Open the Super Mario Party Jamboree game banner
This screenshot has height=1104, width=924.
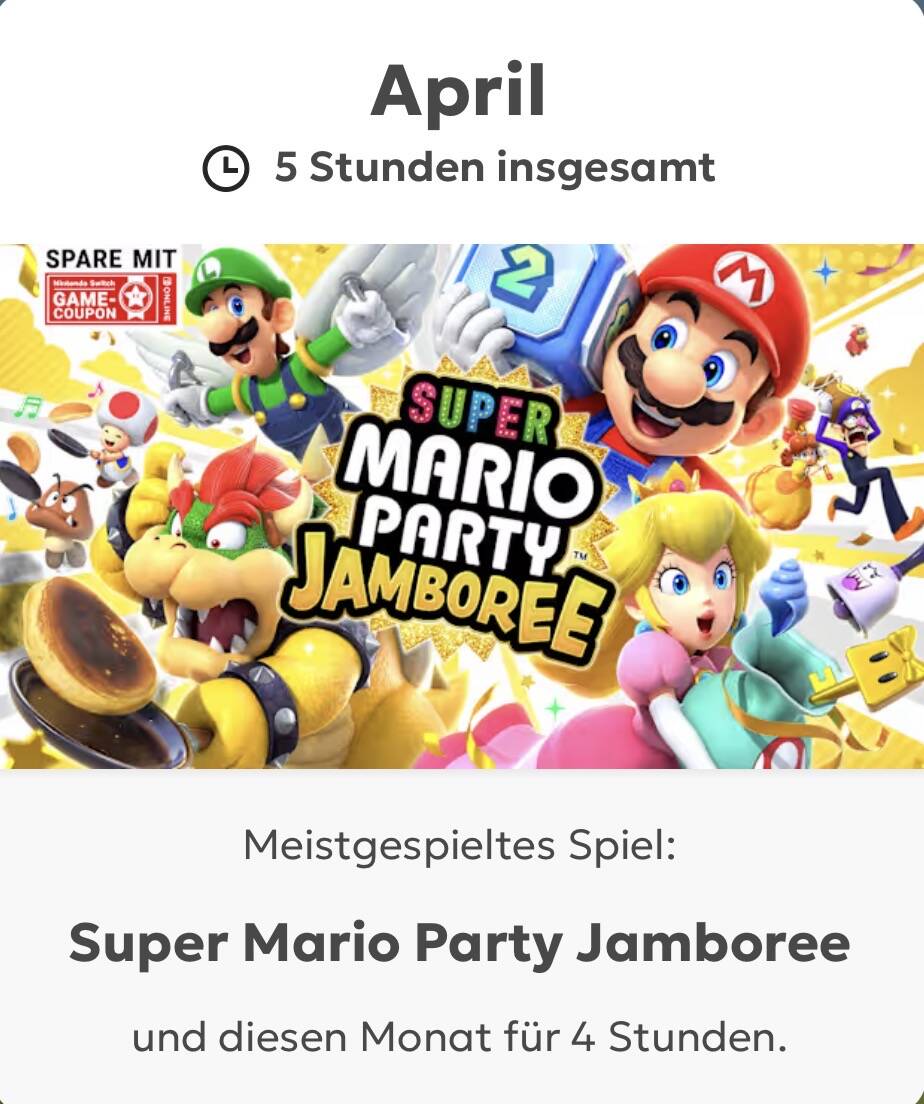(x=462, y=506)
